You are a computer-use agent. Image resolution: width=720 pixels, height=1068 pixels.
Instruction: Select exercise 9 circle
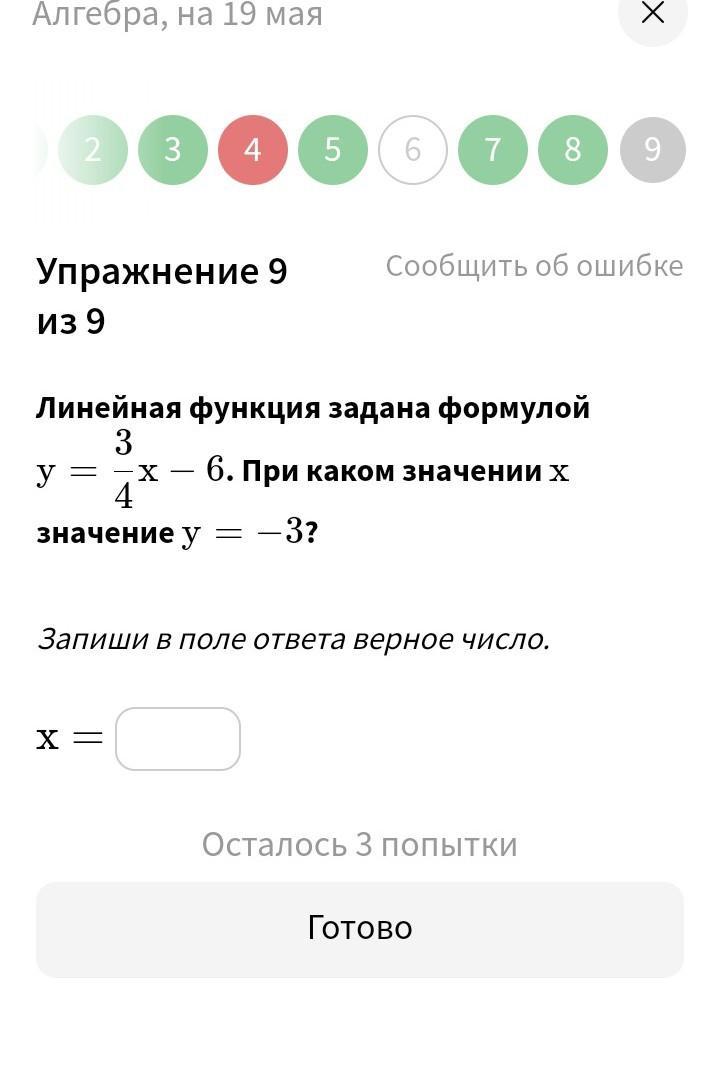pos(652,150)
